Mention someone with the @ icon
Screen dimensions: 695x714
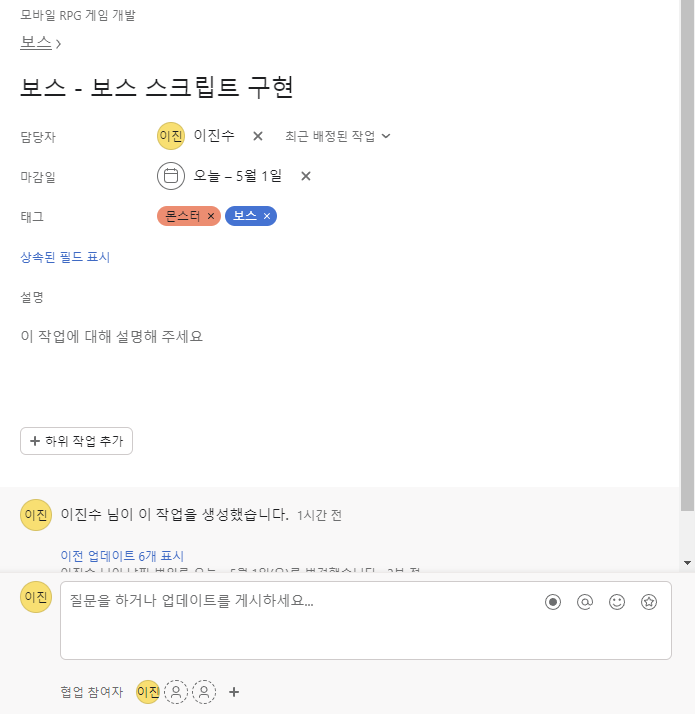click(585, 602)
